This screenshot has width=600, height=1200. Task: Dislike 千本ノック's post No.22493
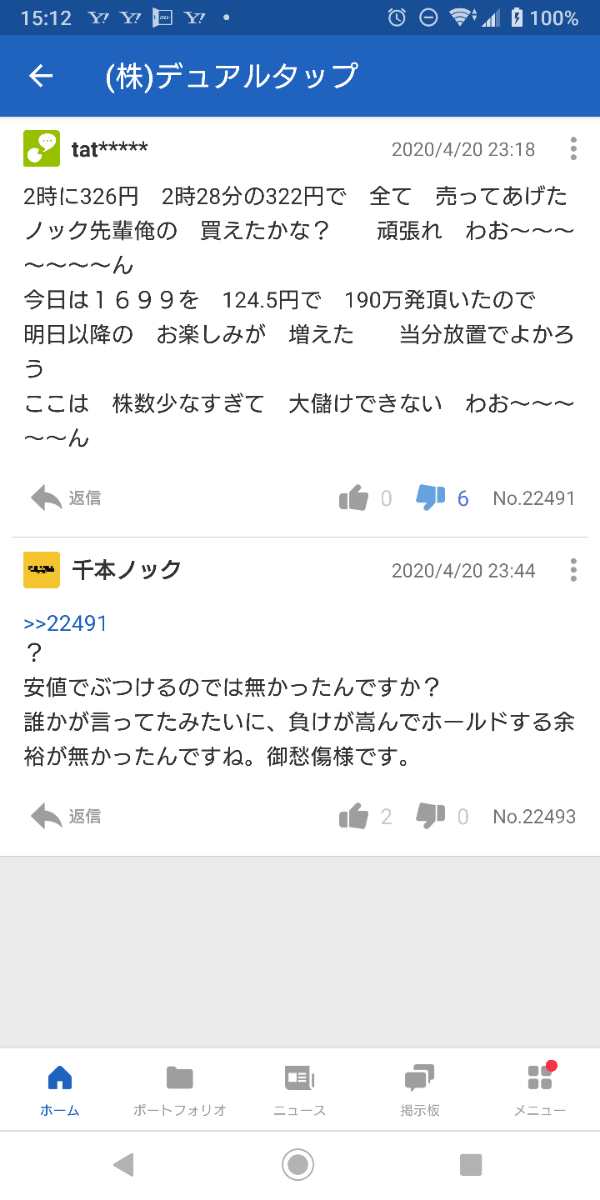[x=431, y=816]
